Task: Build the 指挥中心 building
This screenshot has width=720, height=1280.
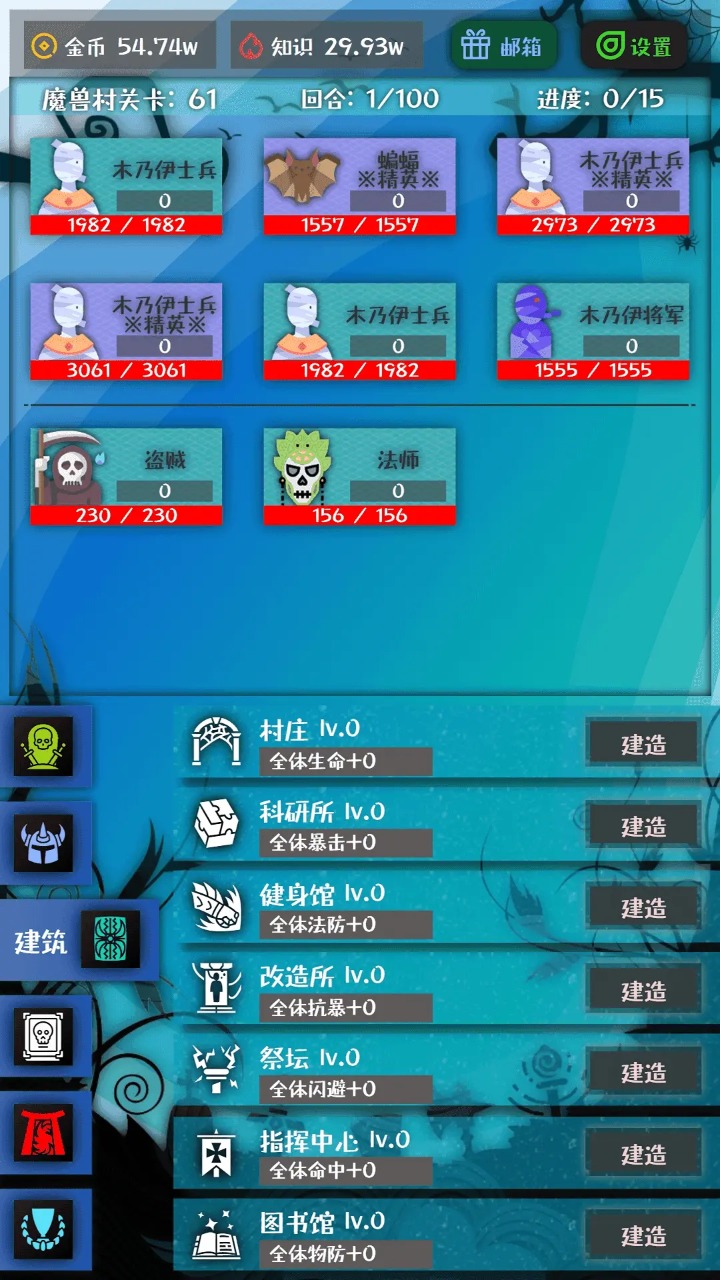Action: click(643, 1154)
